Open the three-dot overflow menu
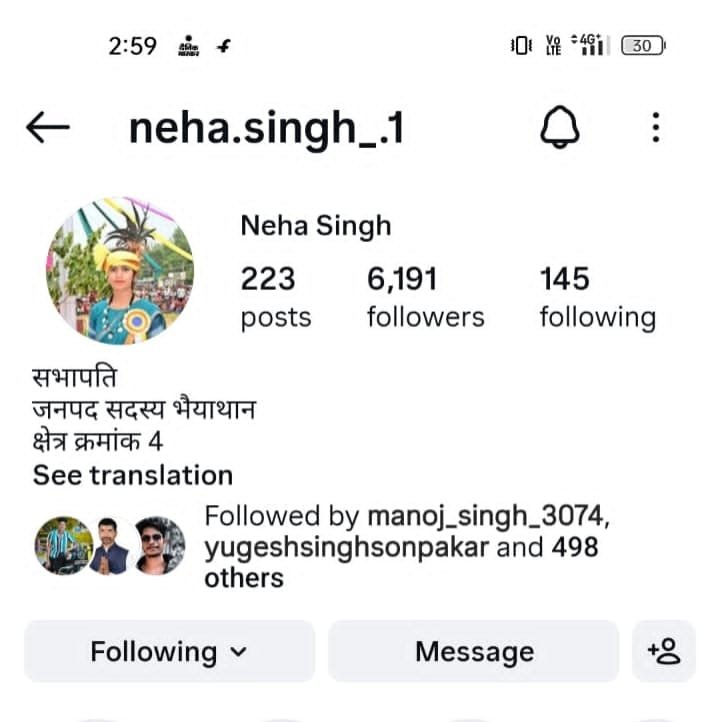This screenshot has width=720, height=722. click(655, 127)
